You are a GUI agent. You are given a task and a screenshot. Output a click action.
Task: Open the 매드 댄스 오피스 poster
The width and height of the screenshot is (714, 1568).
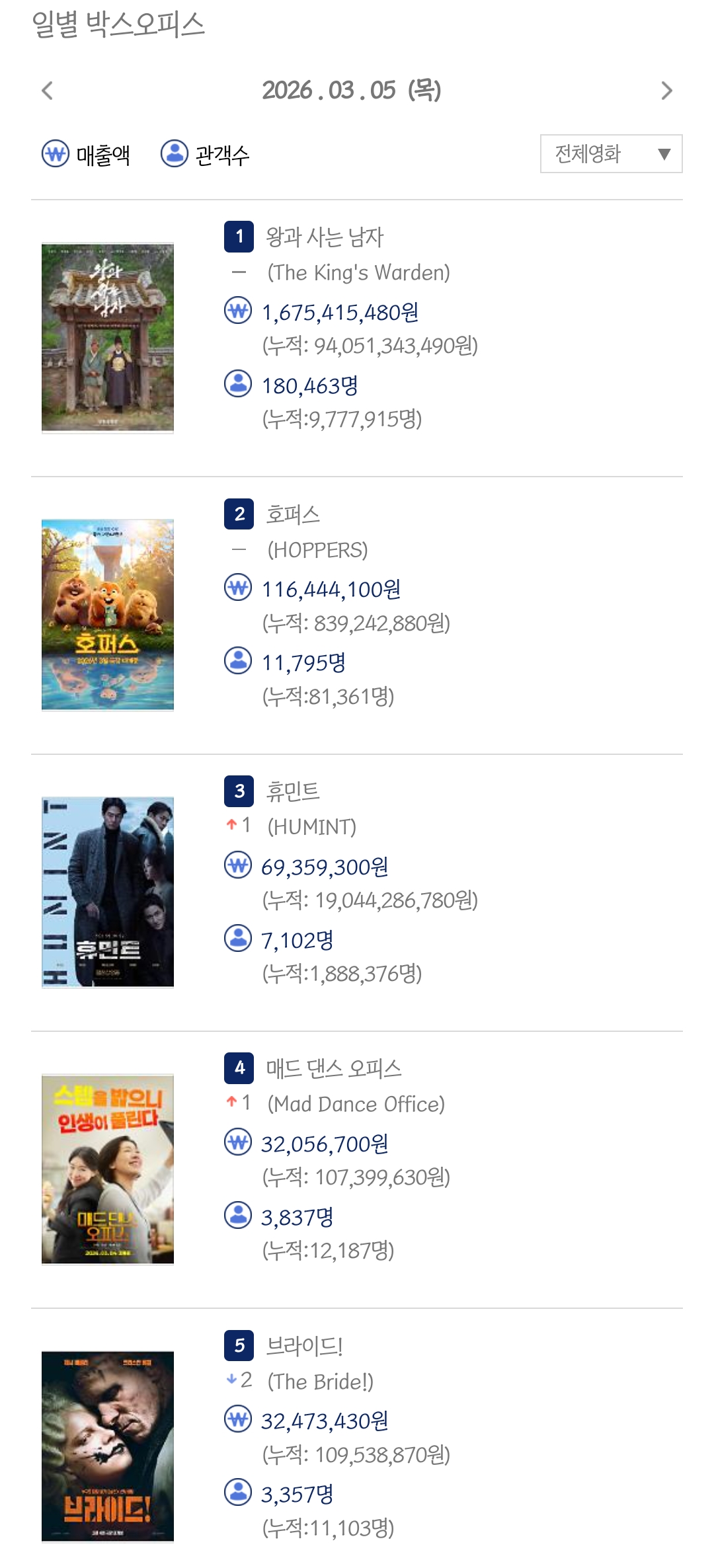[108, 1169]
